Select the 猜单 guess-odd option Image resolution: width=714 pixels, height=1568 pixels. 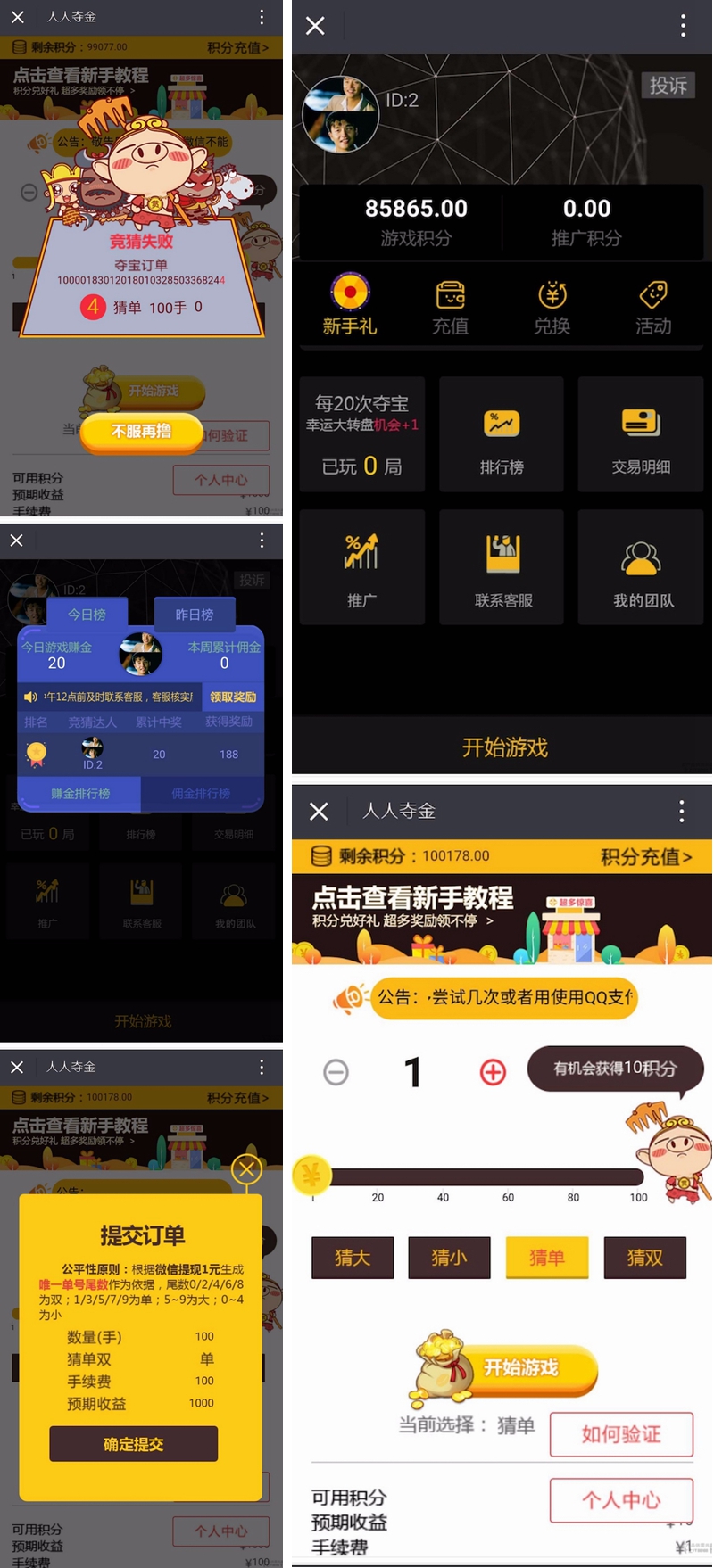click(x=546, y=1258)
